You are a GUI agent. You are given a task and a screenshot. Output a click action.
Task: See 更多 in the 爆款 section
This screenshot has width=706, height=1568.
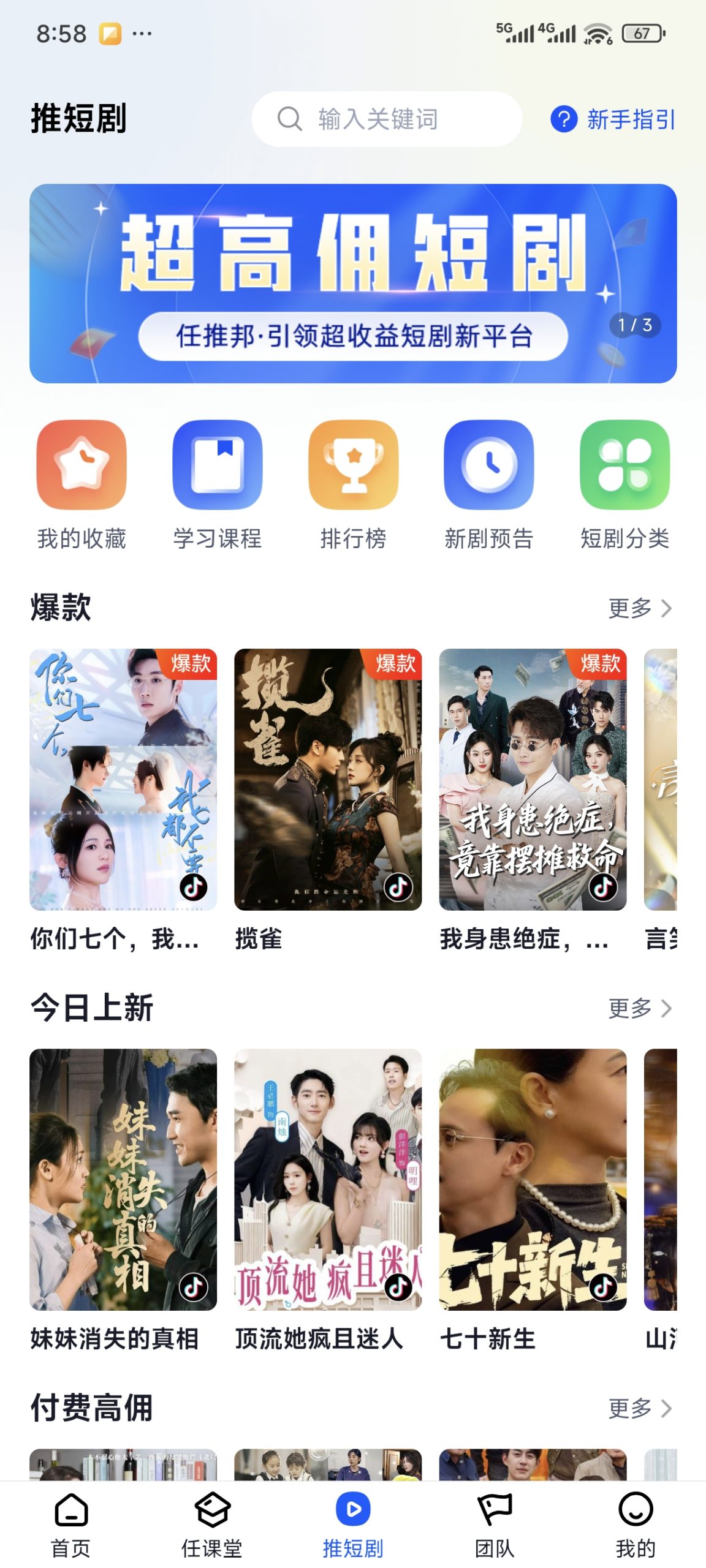pyautogui.click(x=639, y=608)
